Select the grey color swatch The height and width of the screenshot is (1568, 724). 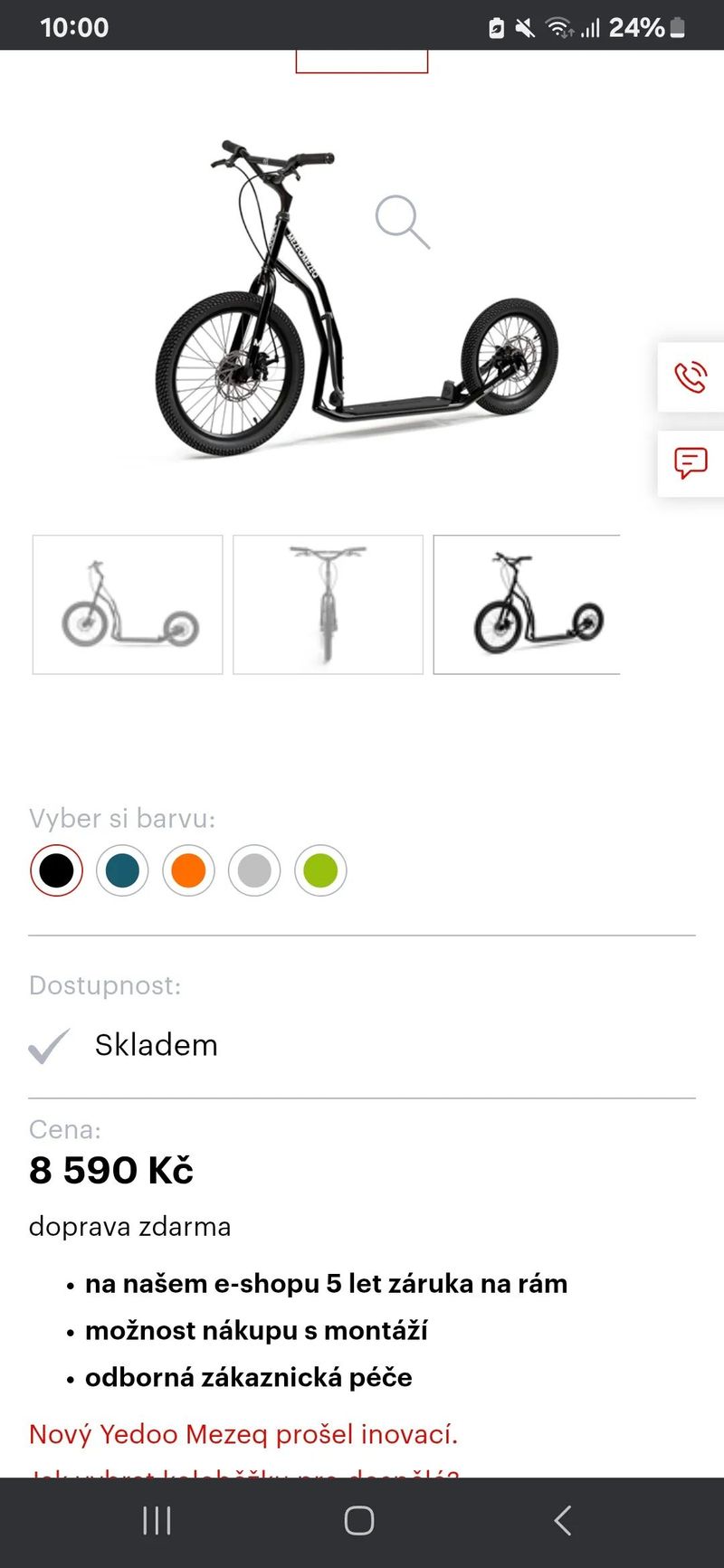pyautogui.click(x=254, y=870)
